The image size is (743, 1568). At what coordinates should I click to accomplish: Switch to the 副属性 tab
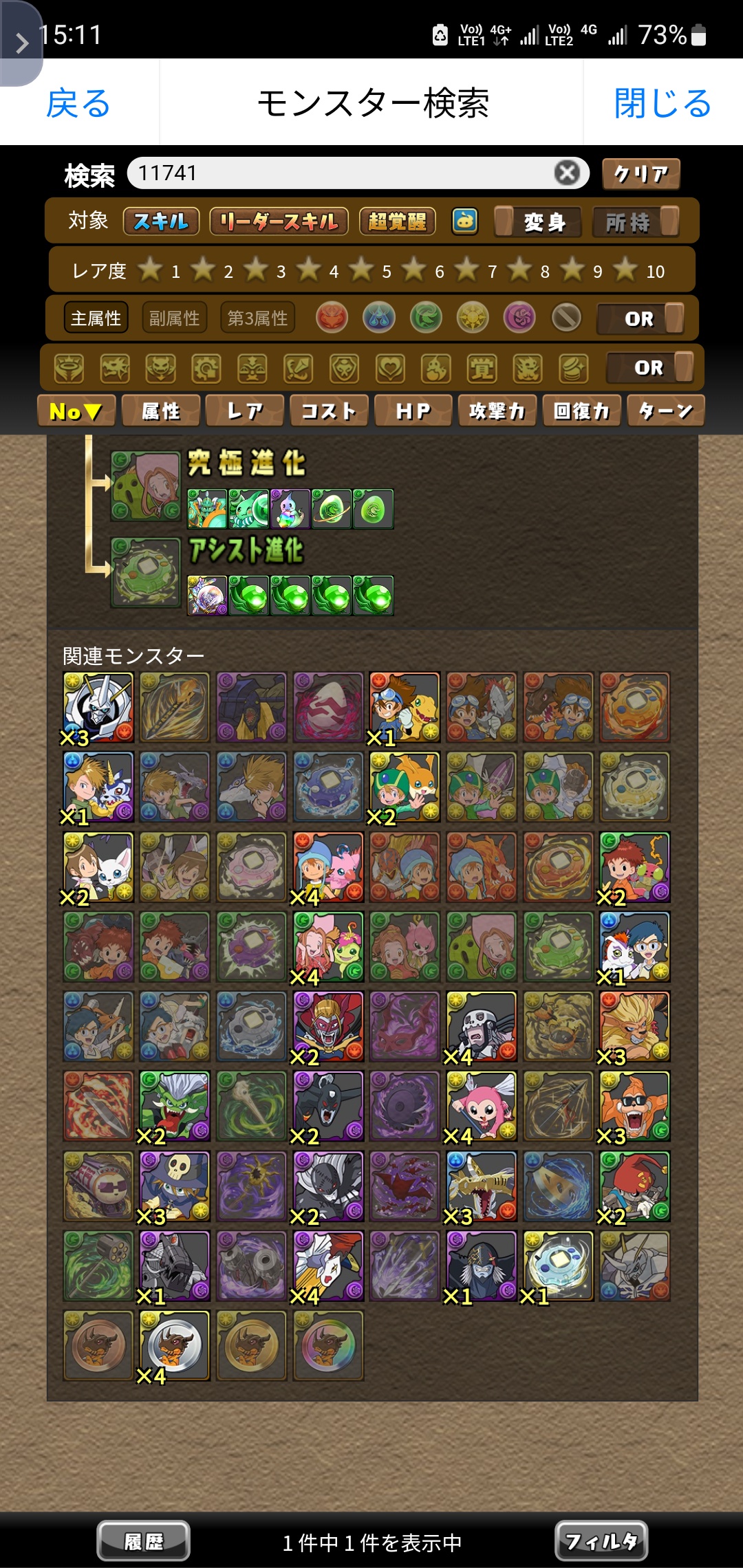tap(174, 318)
